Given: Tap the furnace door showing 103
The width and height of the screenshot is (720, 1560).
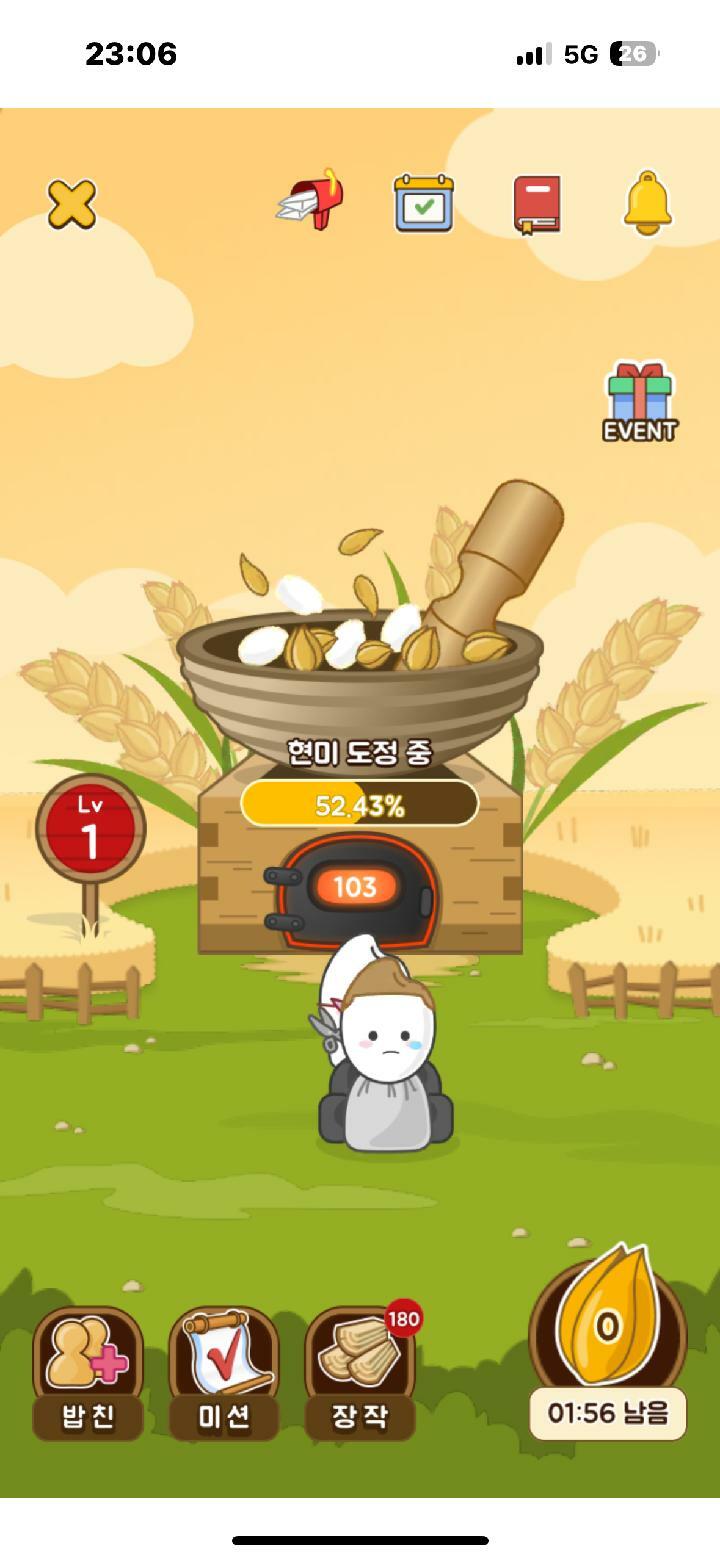Looking at the screenshot, I should (x=356, y=888).
